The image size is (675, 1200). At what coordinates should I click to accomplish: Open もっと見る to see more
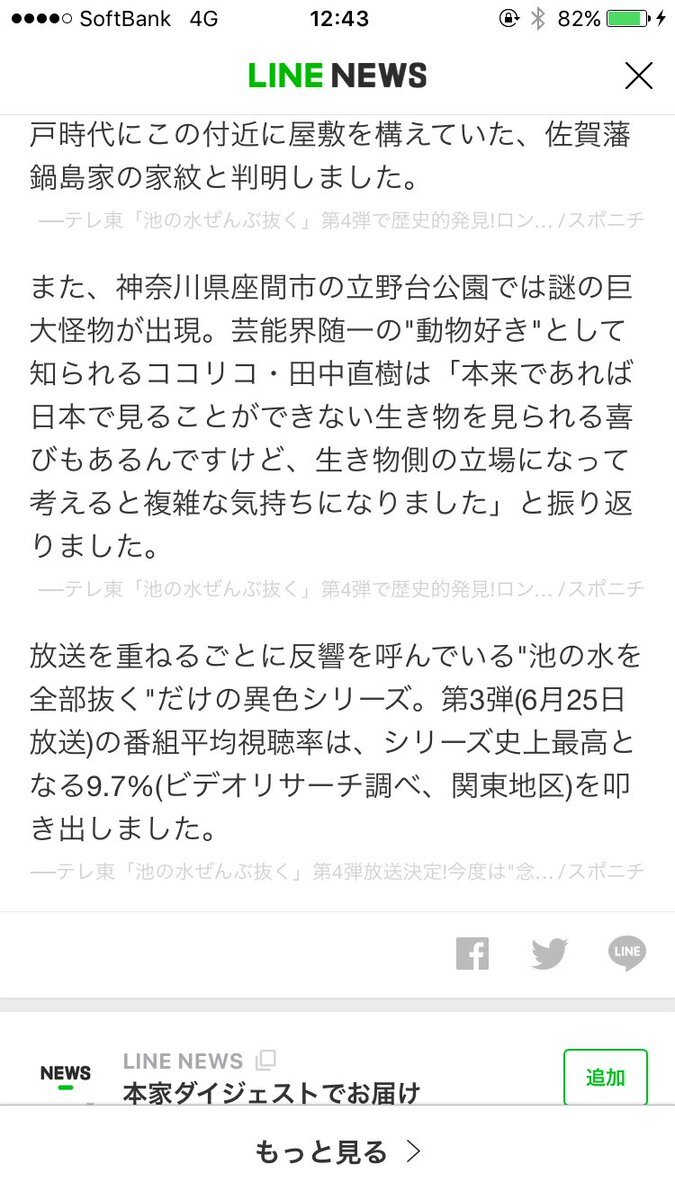pos(337,1152)
